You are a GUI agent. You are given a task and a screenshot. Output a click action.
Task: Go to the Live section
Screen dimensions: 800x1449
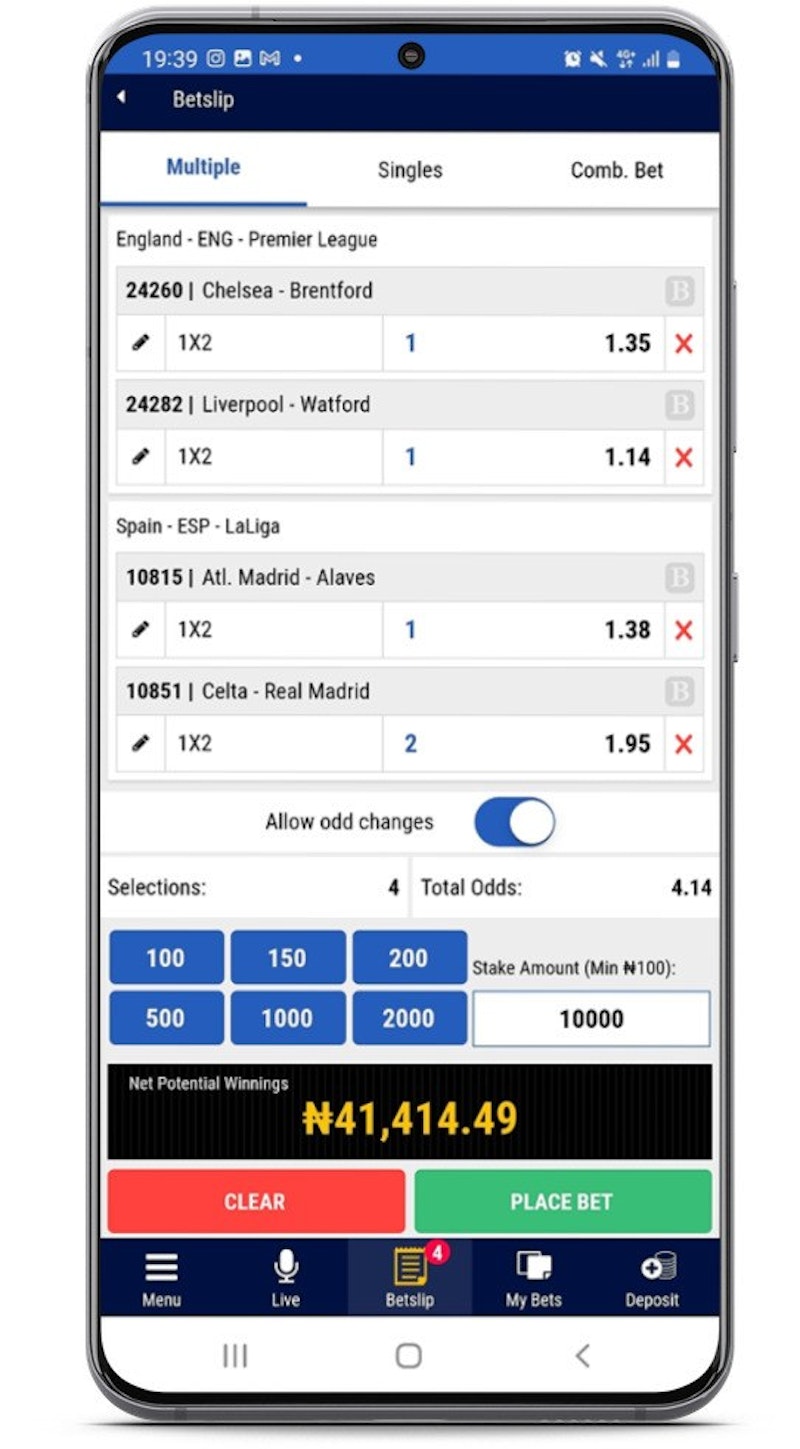click(286, 1279)
